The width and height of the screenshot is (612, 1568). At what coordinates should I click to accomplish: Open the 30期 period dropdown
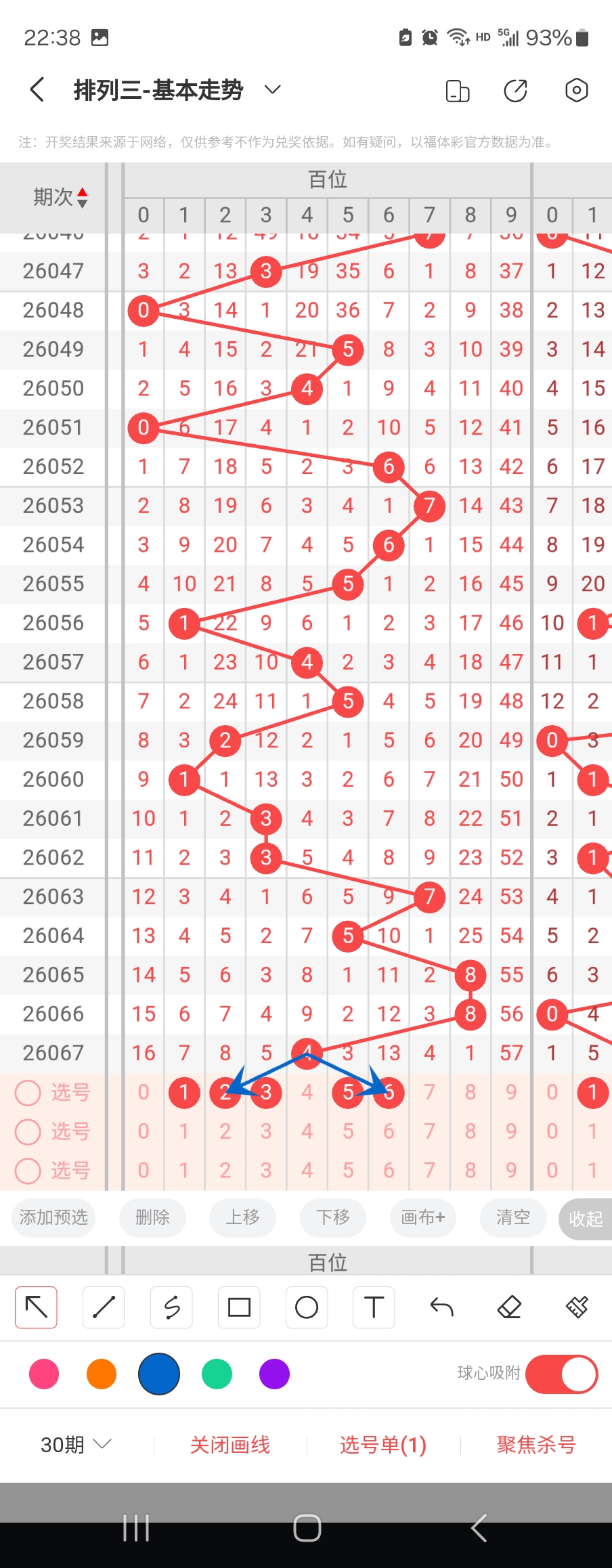coord(75,1445)
